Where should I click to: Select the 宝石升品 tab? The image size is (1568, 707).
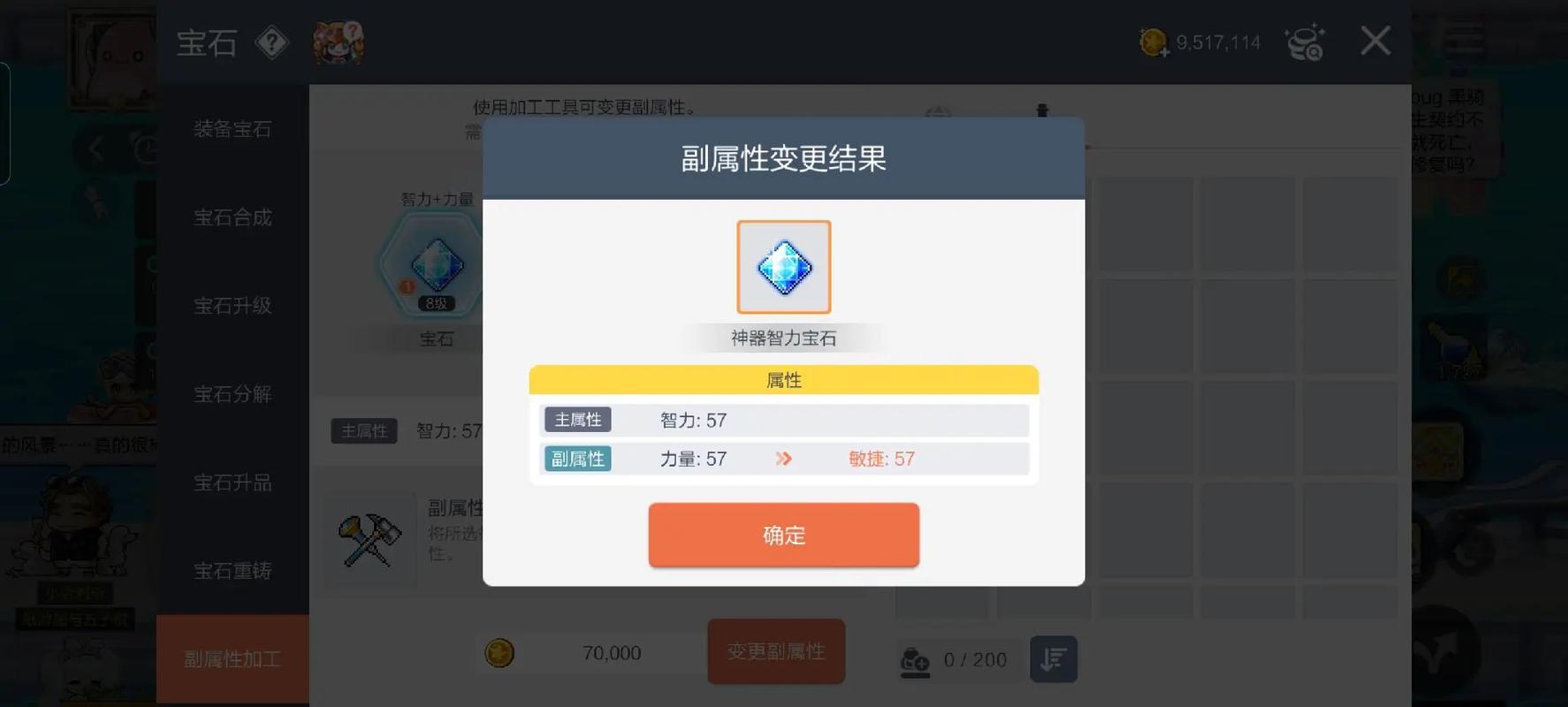[232, 483]
